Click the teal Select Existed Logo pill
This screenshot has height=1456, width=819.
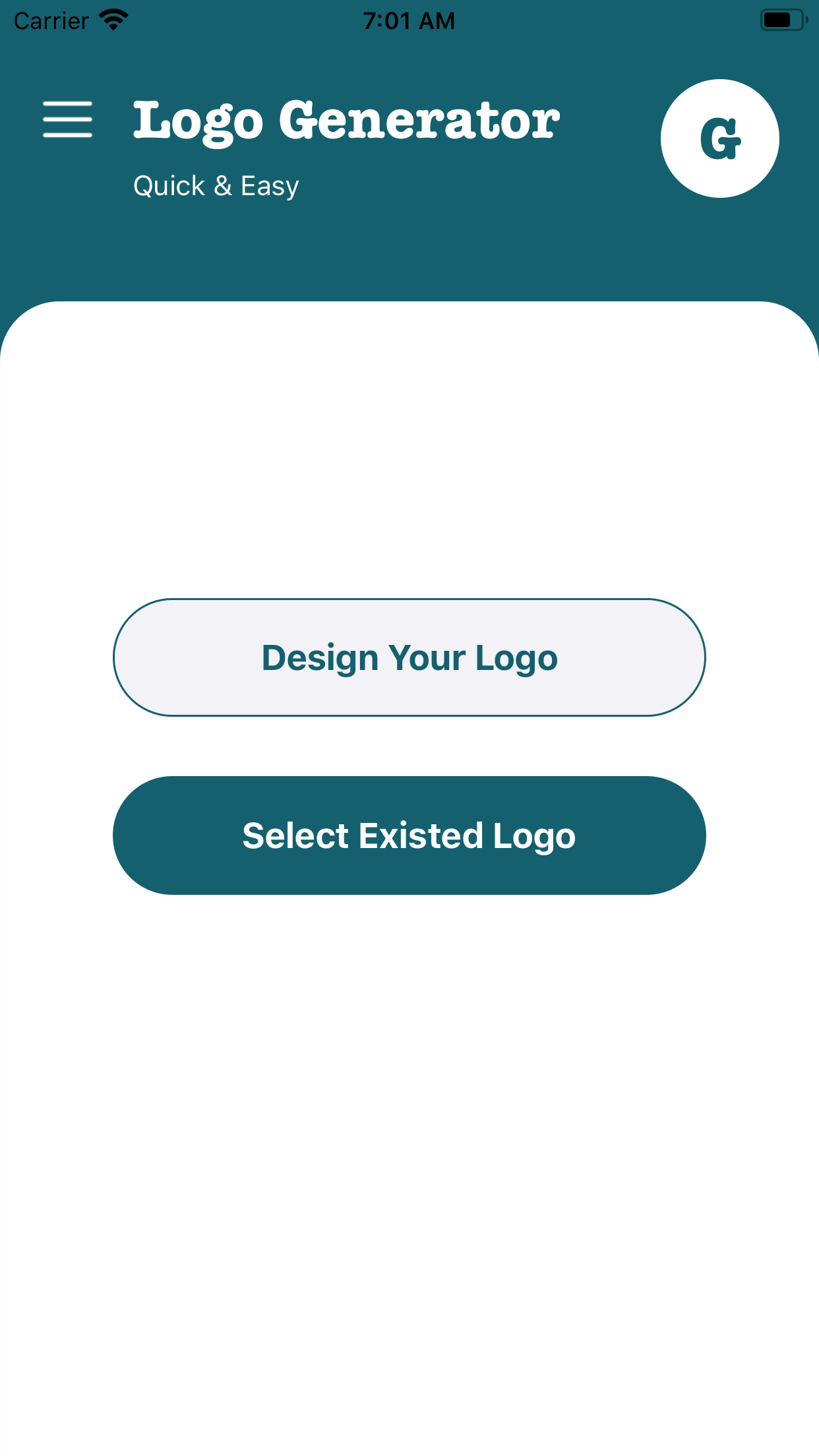[x=409, y=835]
